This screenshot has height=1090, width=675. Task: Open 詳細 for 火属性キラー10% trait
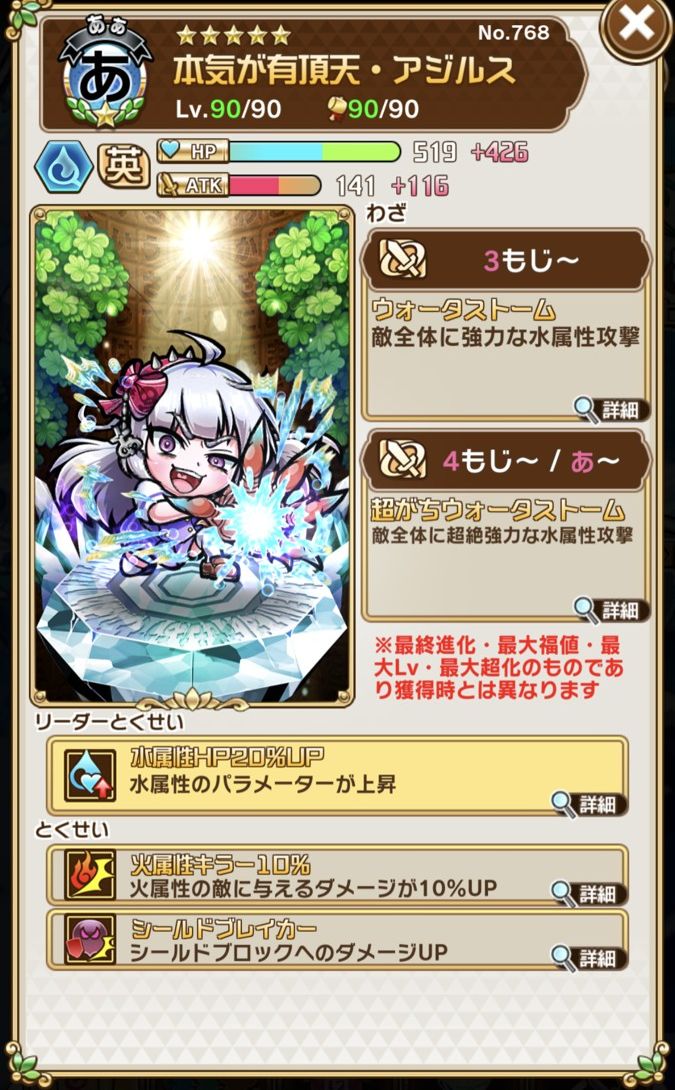590,892
